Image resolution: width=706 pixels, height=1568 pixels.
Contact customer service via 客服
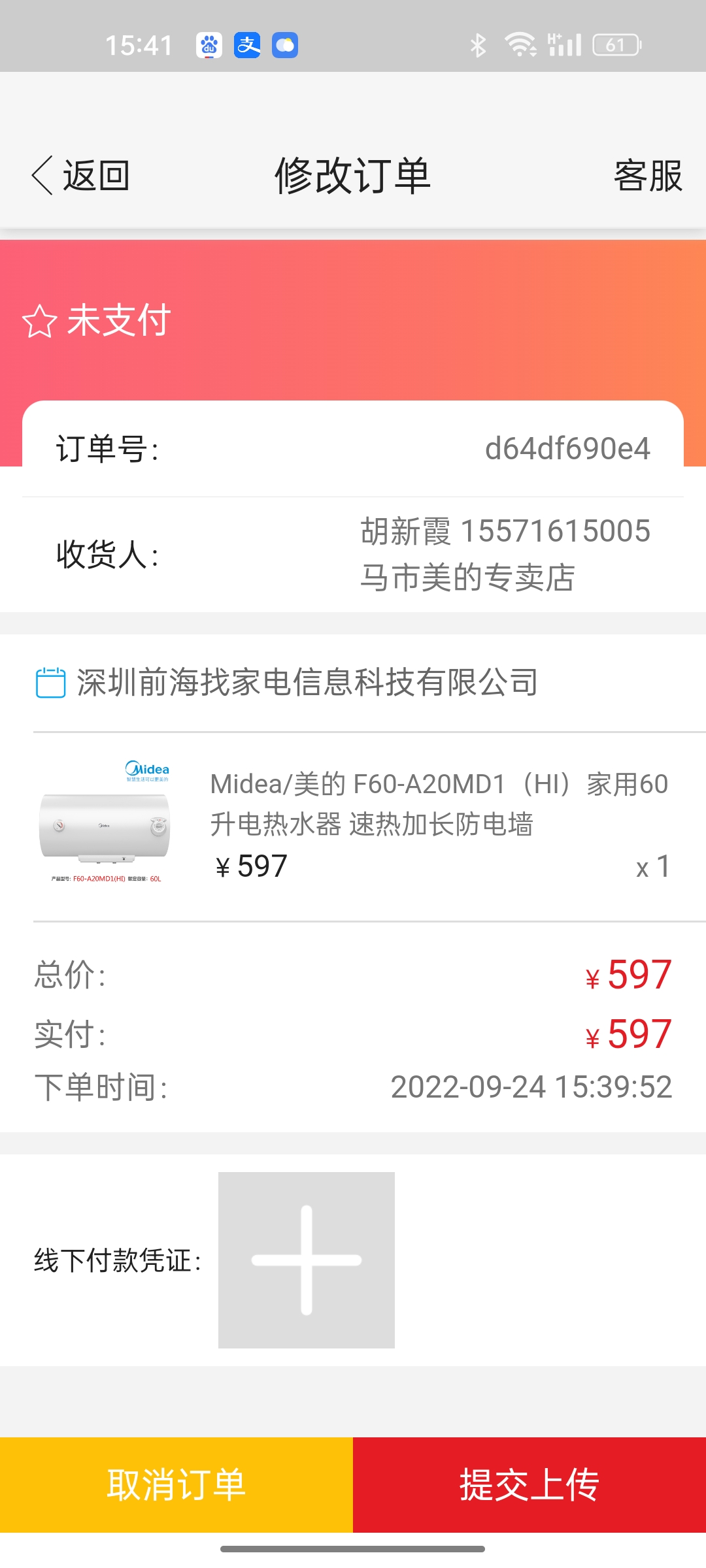point(647,176)
